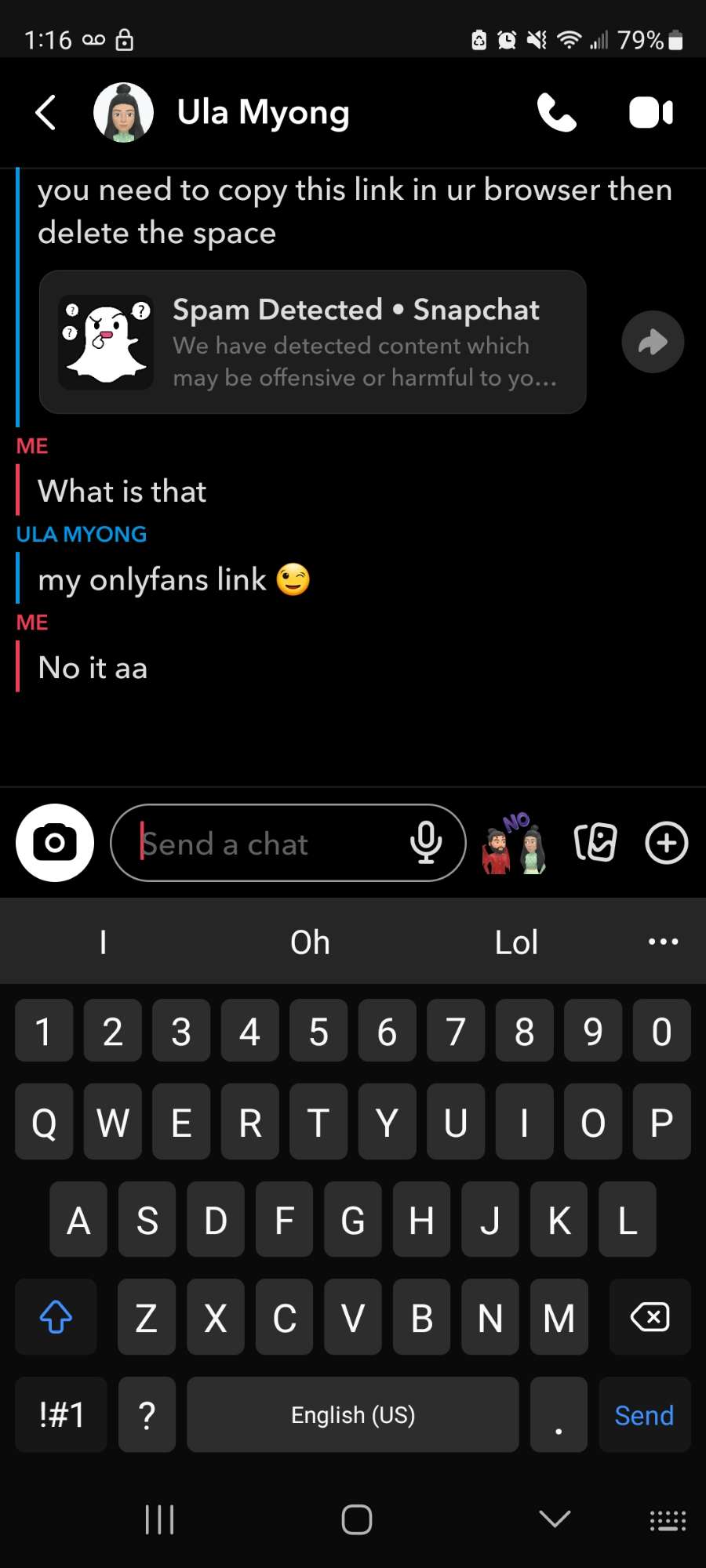Delete a character with the backspace key
Image resolution: width=706 pixels, height=1568 pixels.
tap(650, 1317)
